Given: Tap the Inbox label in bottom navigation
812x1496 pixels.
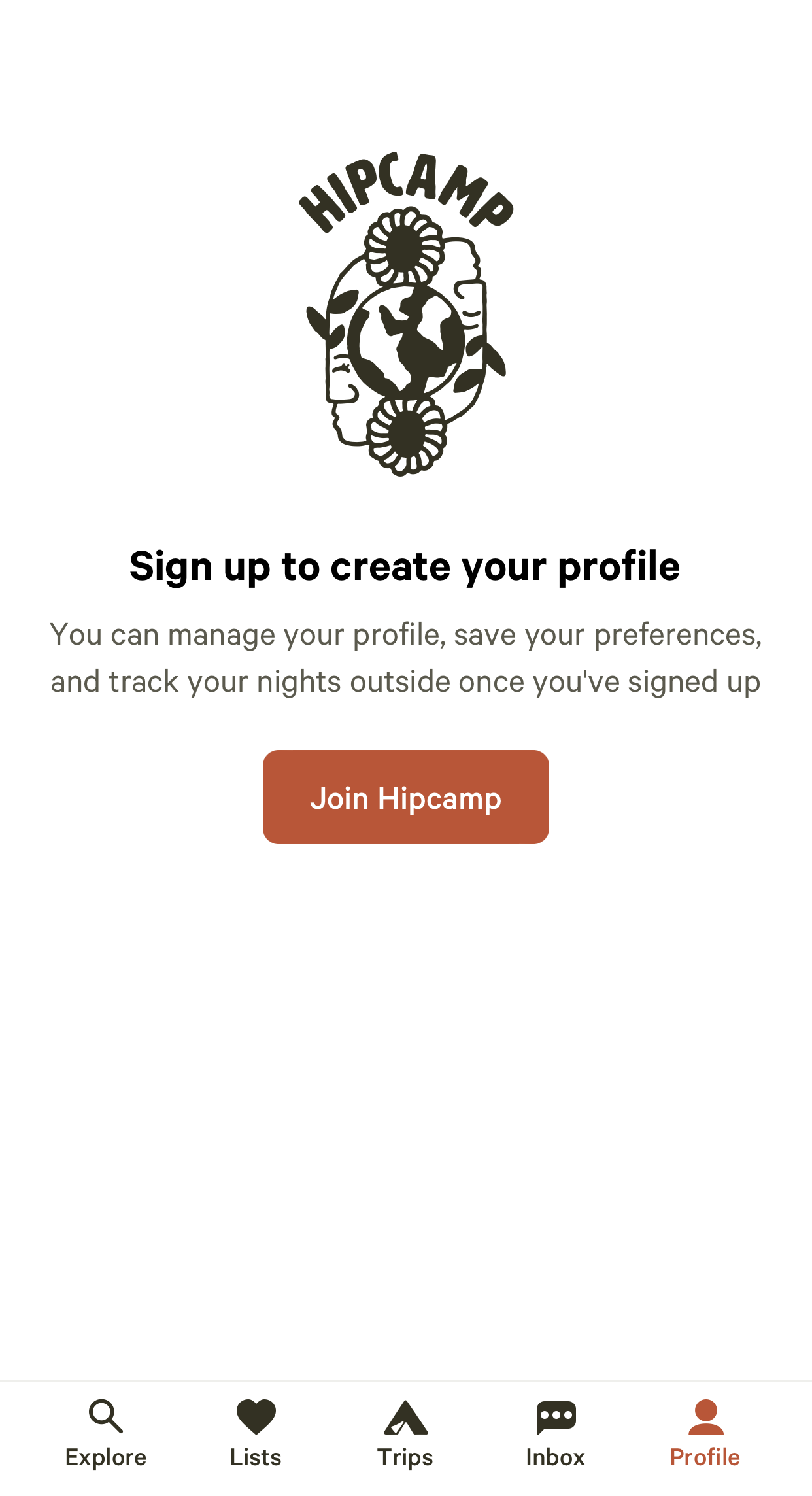Looking at the screenshot, I should click(x=556, y=1456).
